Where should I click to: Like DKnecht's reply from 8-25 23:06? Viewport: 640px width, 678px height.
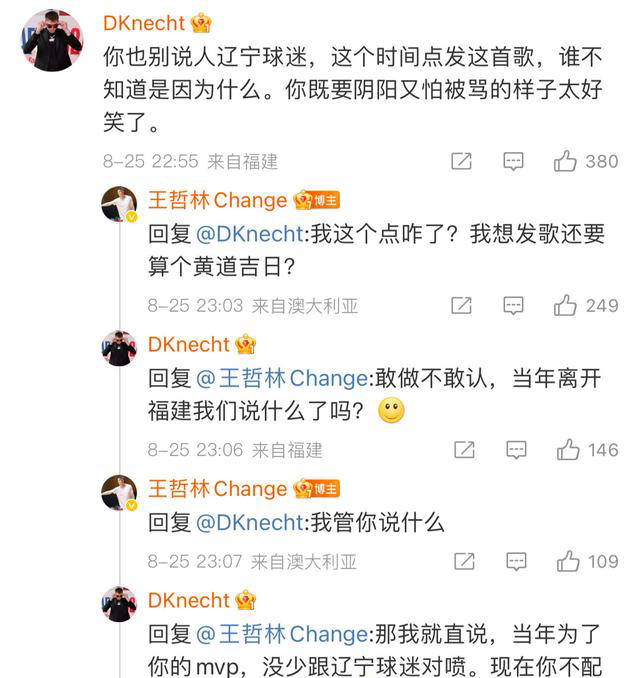click(568, 450)
